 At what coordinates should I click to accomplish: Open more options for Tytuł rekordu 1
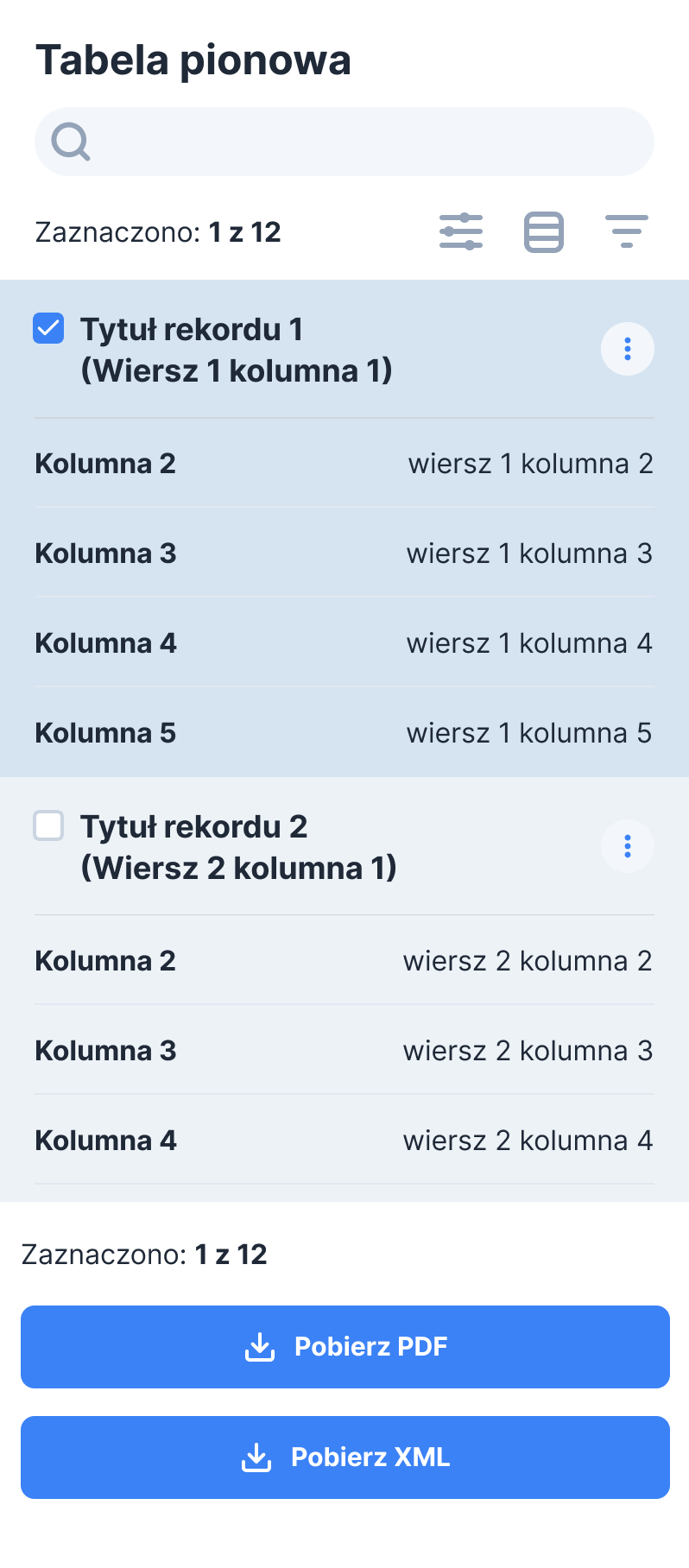(628, 349)
